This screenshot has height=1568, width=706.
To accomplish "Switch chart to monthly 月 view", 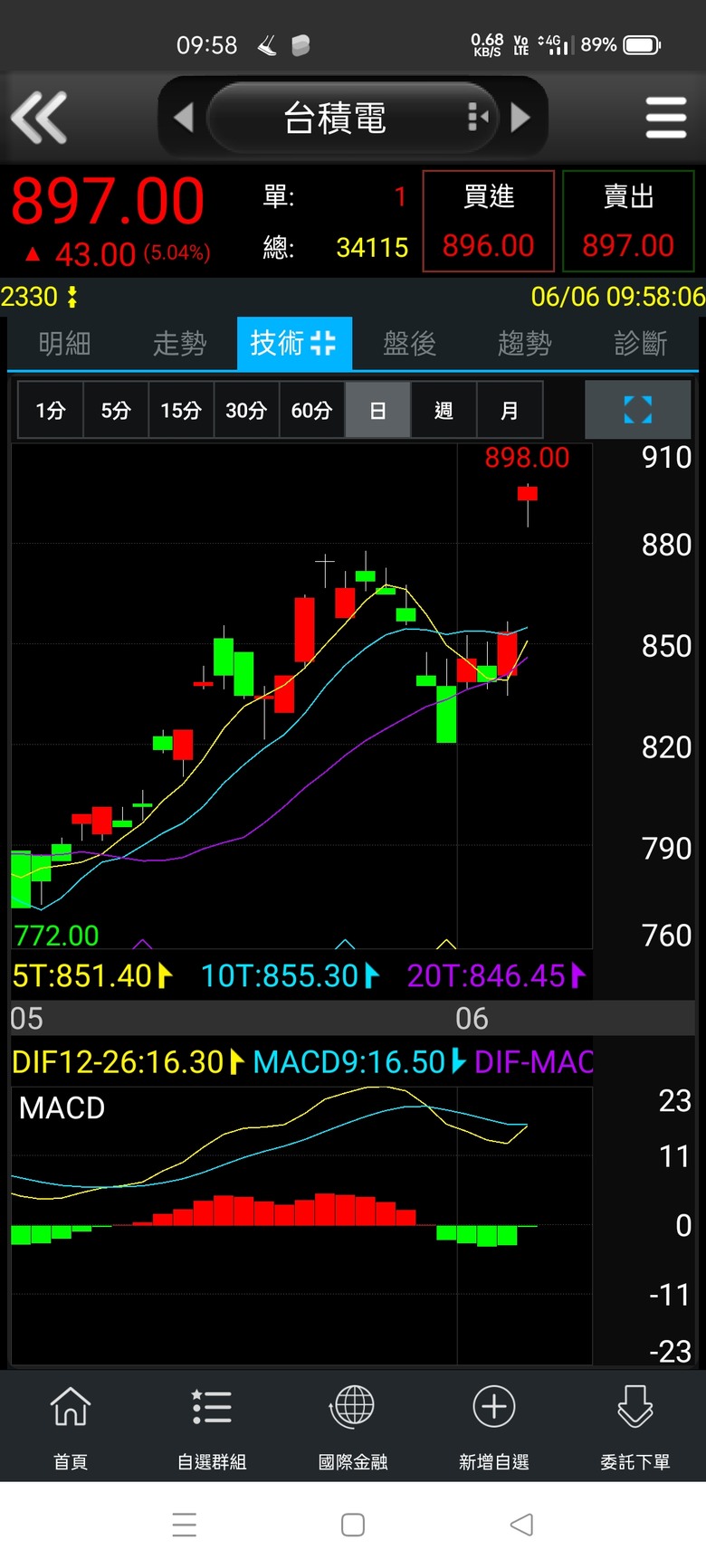I will coord(510,411).
